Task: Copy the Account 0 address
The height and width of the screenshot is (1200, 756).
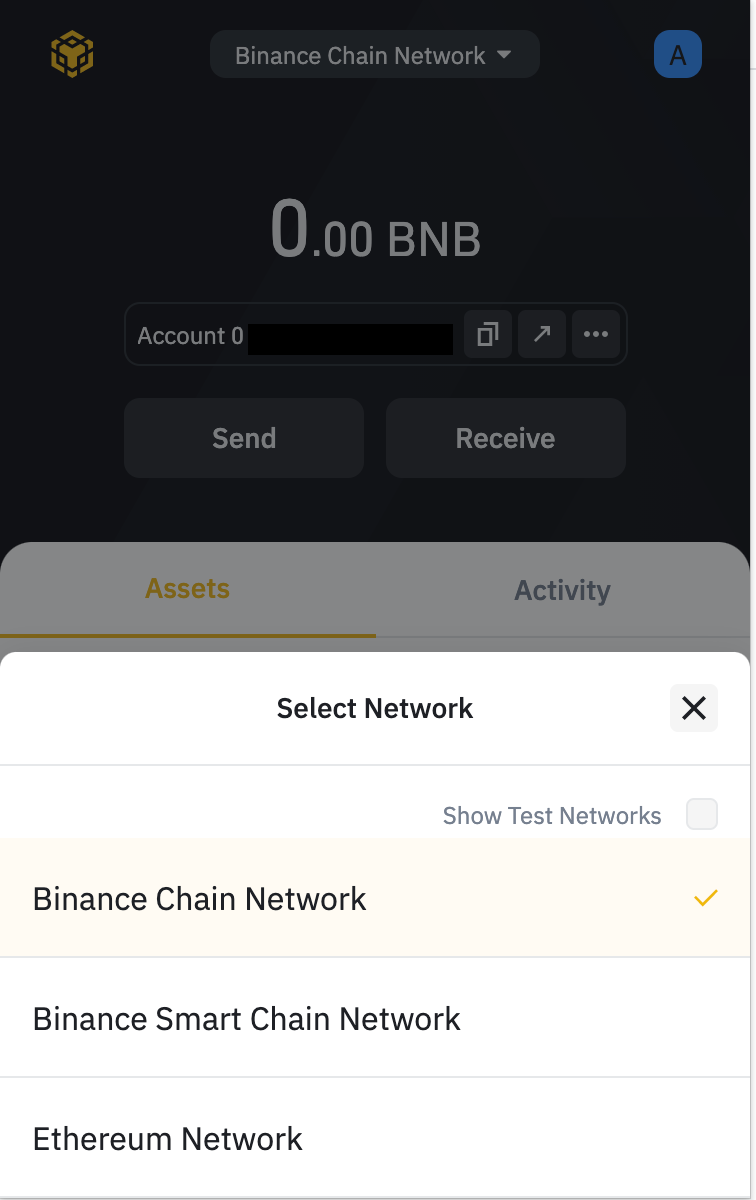Action: point(488,335)
